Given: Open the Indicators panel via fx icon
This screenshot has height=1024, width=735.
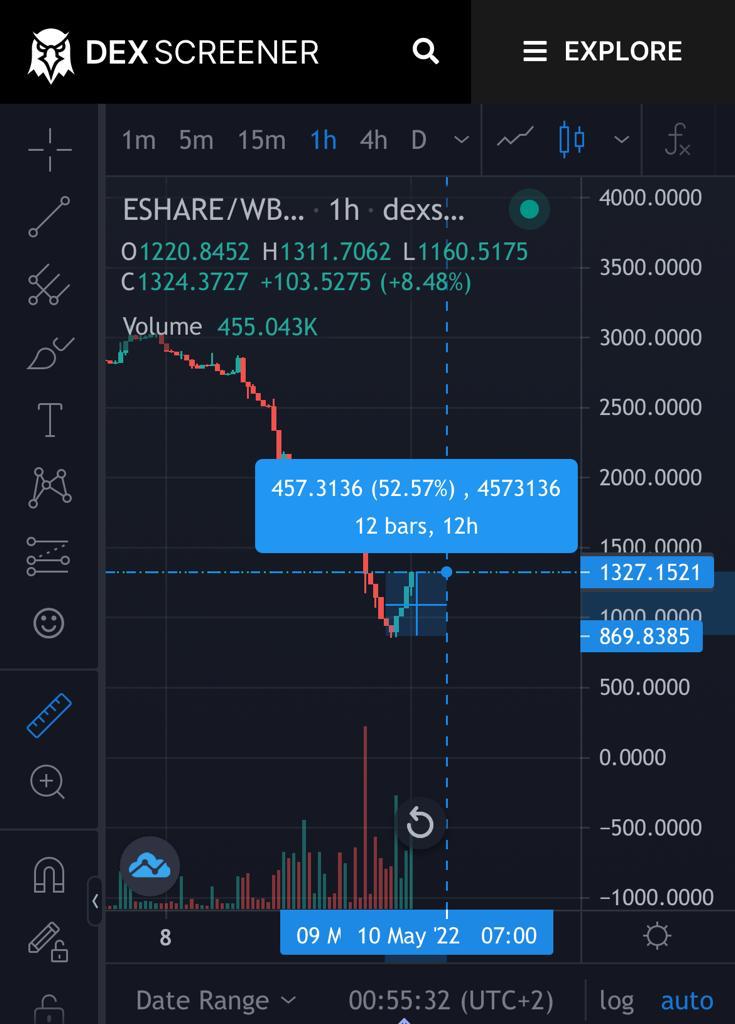Looking at the screenshot, I should [681, 141].
